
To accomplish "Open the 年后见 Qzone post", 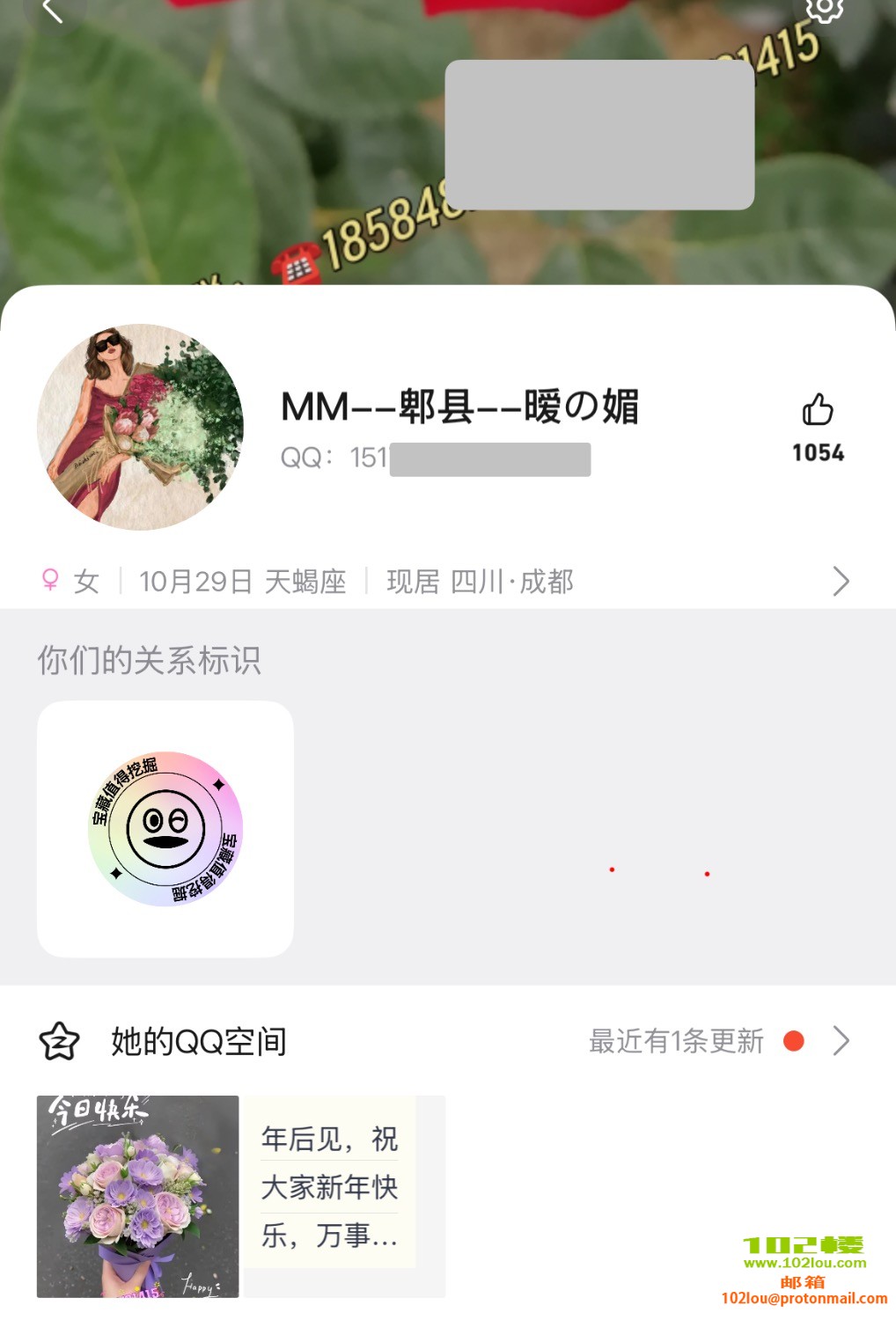I will [330, 1187].
